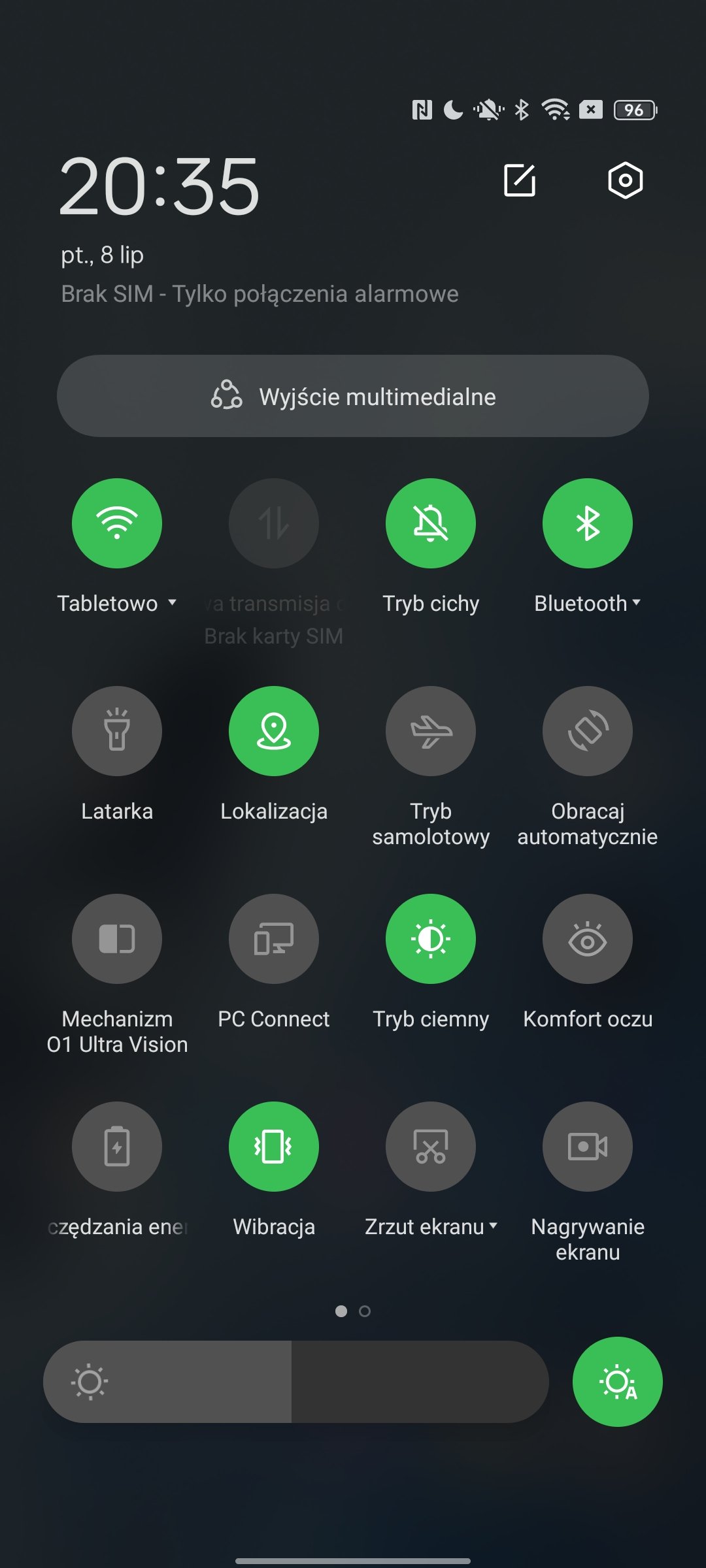Enable Tryb samolotowy airplane mode
The height and width of the screenshot is (1568, 706).
pos(431,731)
